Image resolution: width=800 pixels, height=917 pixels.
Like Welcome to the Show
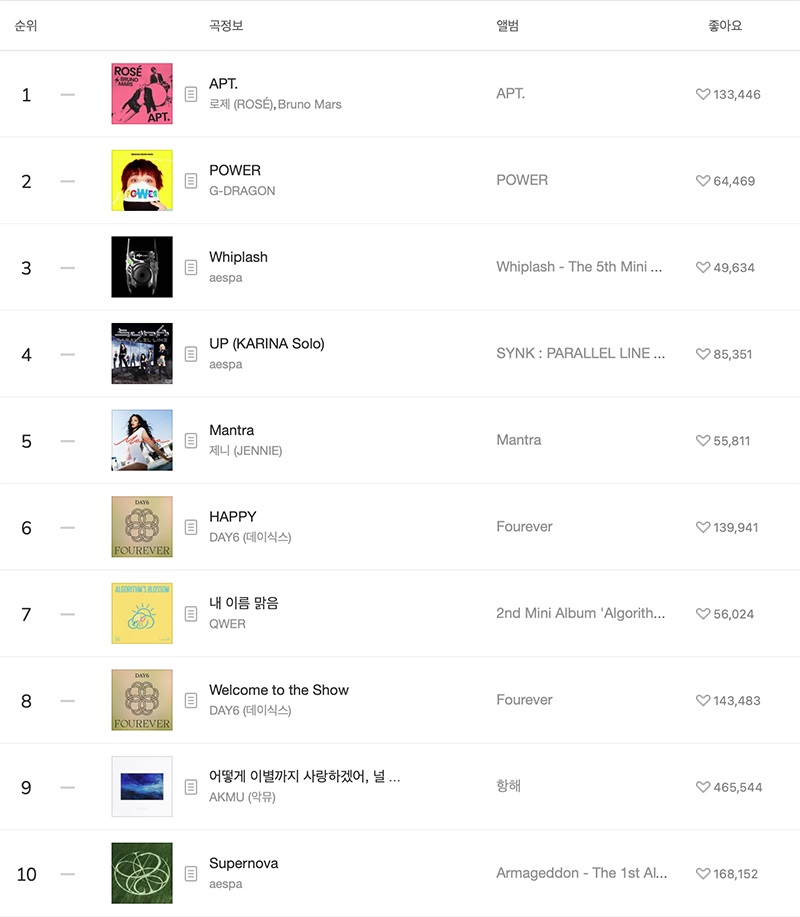coord(703,701)
